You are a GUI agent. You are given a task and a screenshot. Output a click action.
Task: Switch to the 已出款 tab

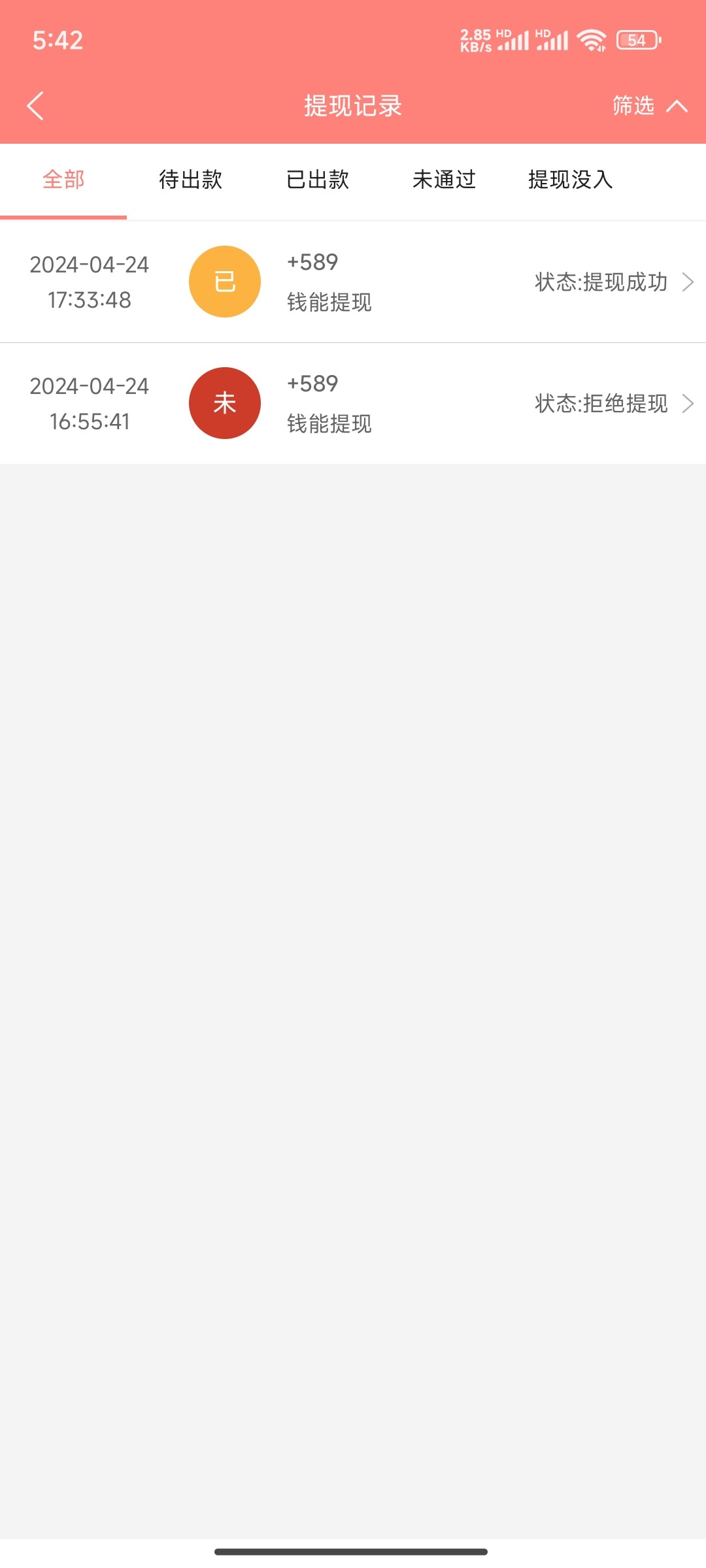(317, 180)
